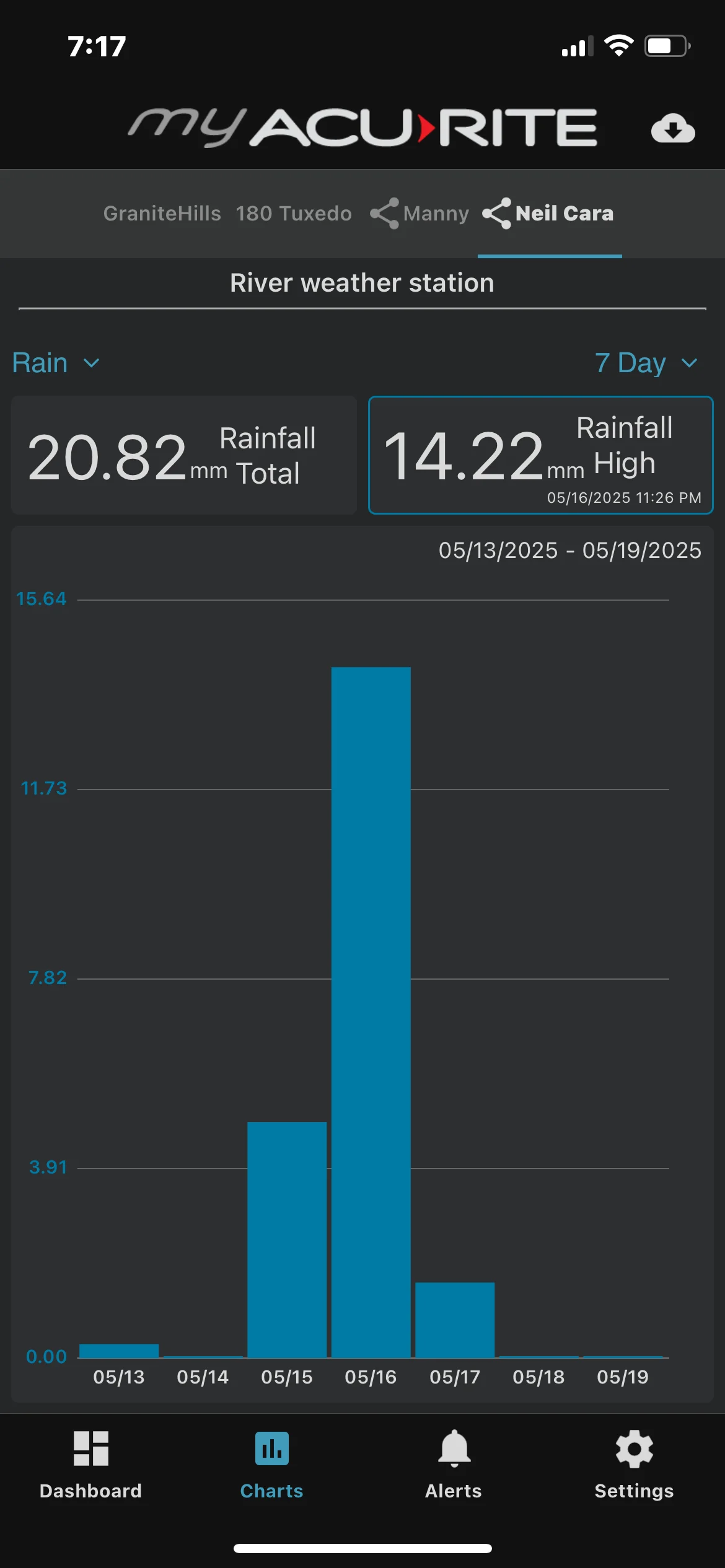Select the 180 Tuxedo location tab
The width and height of the screenshot is (725, 1568).
coord(293,214)
